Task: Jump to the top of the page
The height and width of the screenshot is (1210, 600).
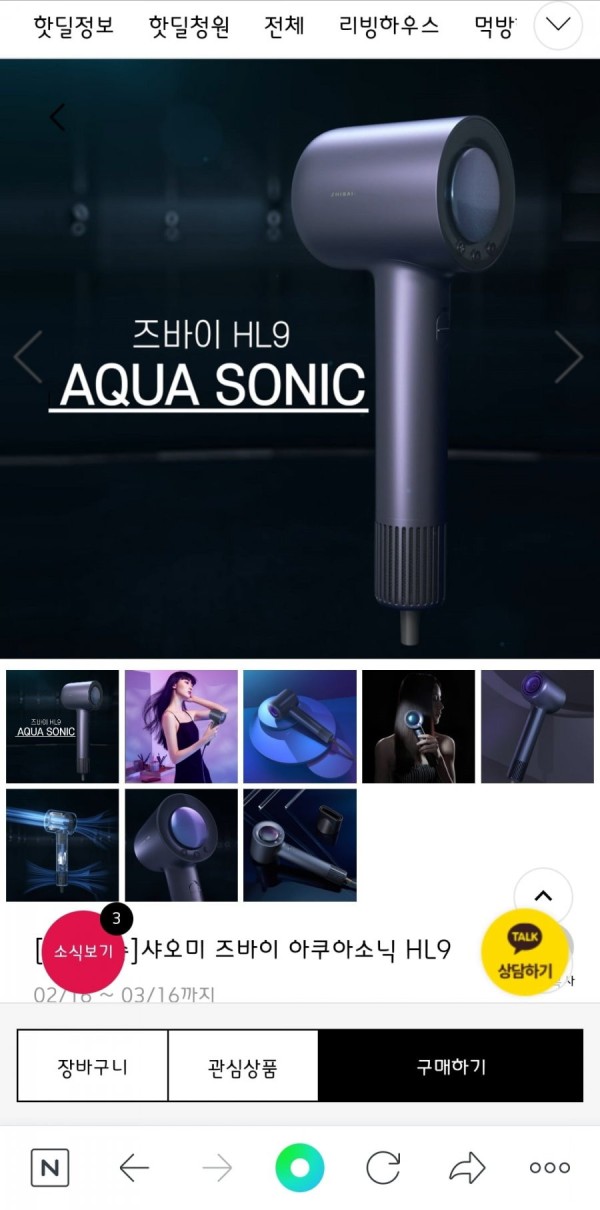Action: pyautogui.click(x=543, y=896)
